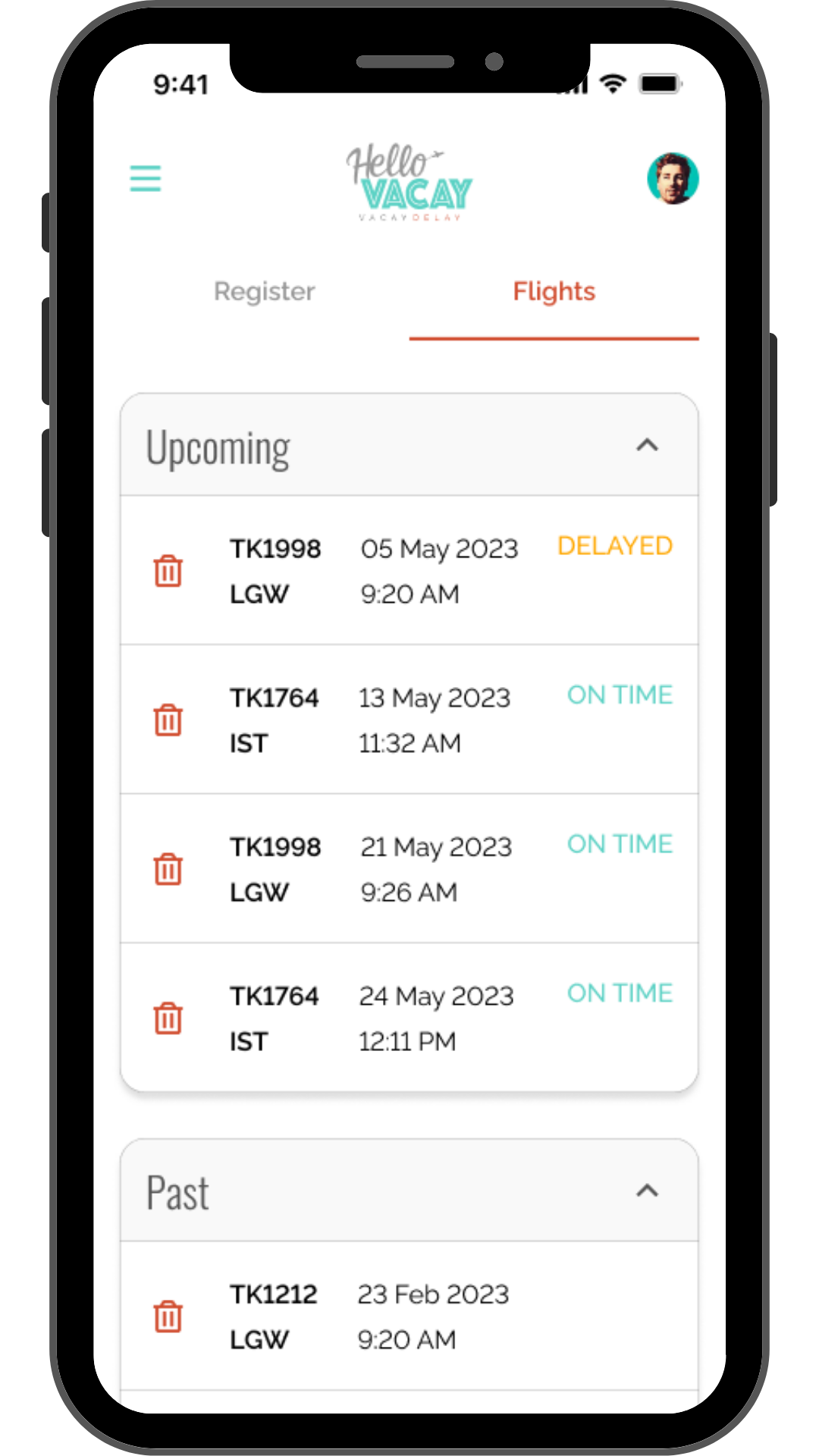The image size is (819, 1456).
Task: Collapse the Past section
Action: tap(646, 1191)
